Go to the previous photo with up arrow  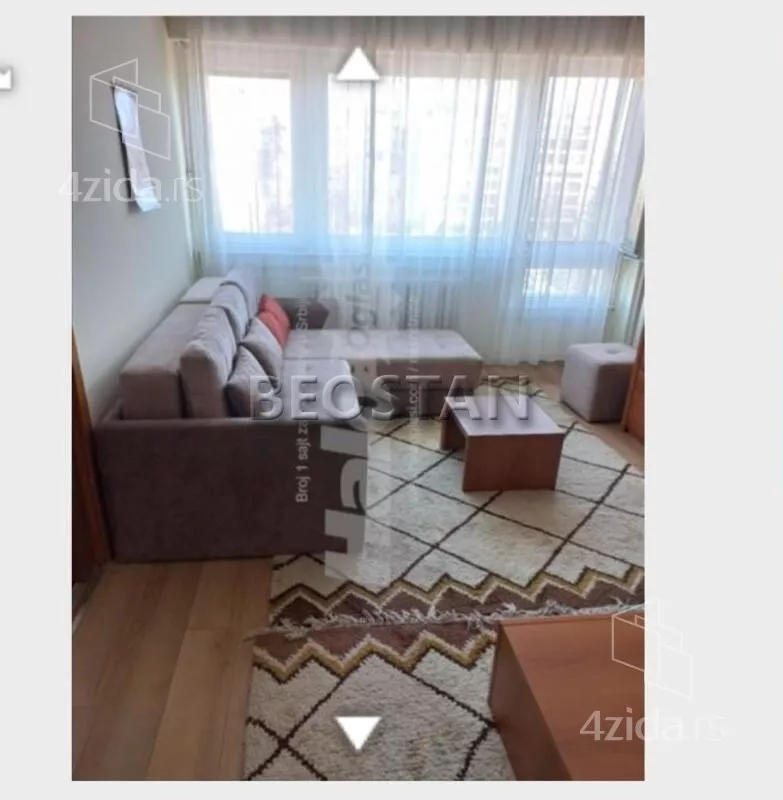pyautogui.click(x=357, y=66)
